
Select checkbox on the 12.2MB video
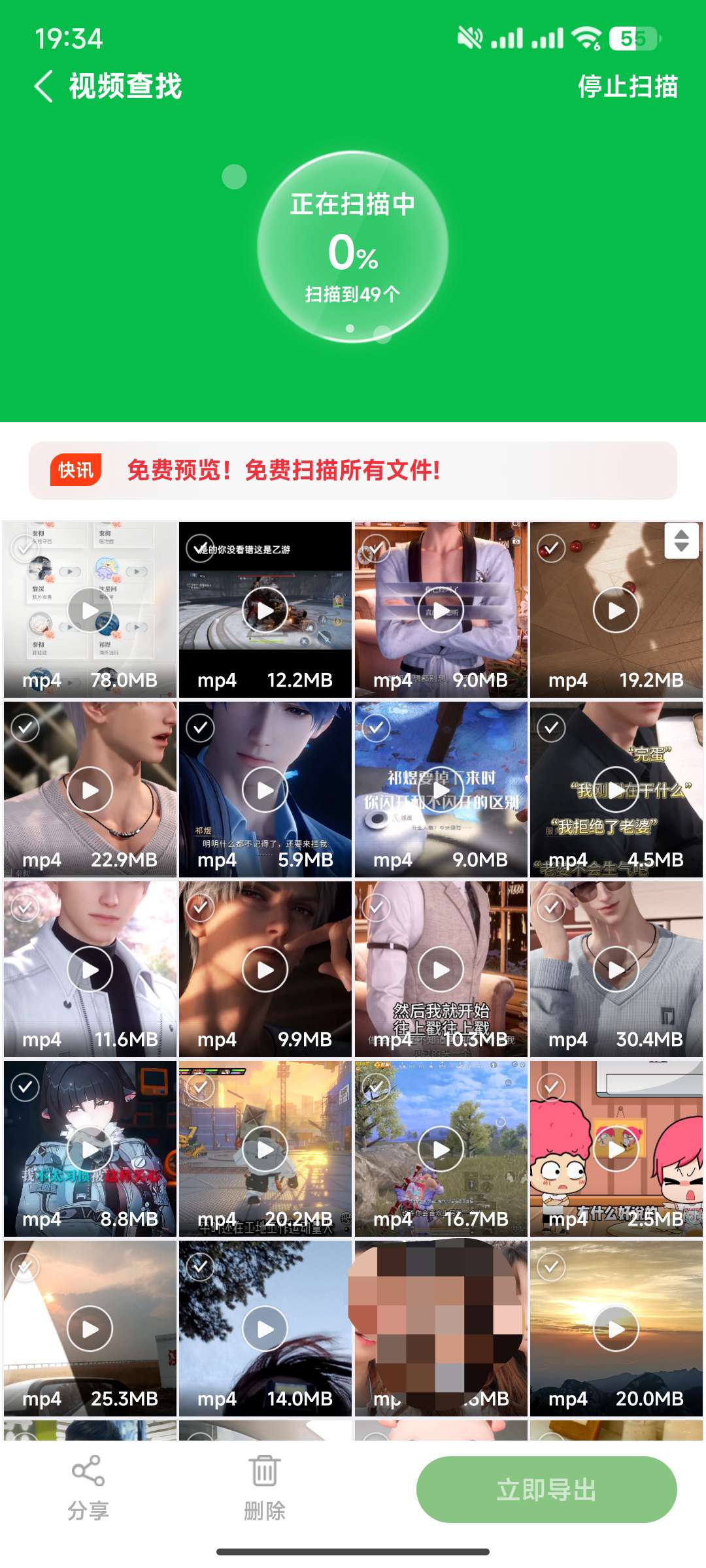[x=200, y=548]
